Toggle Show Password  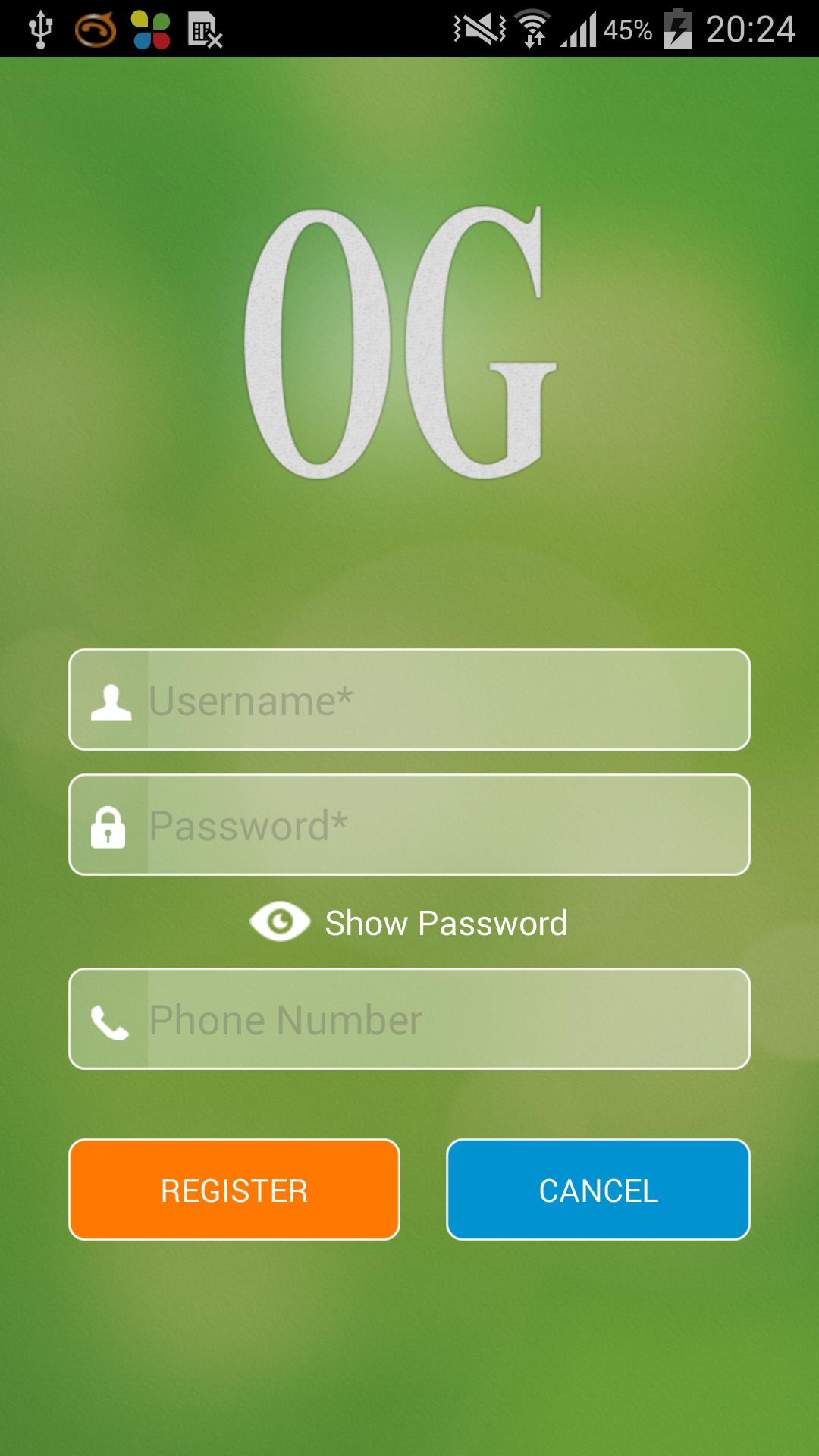click(x=409, y=923)
